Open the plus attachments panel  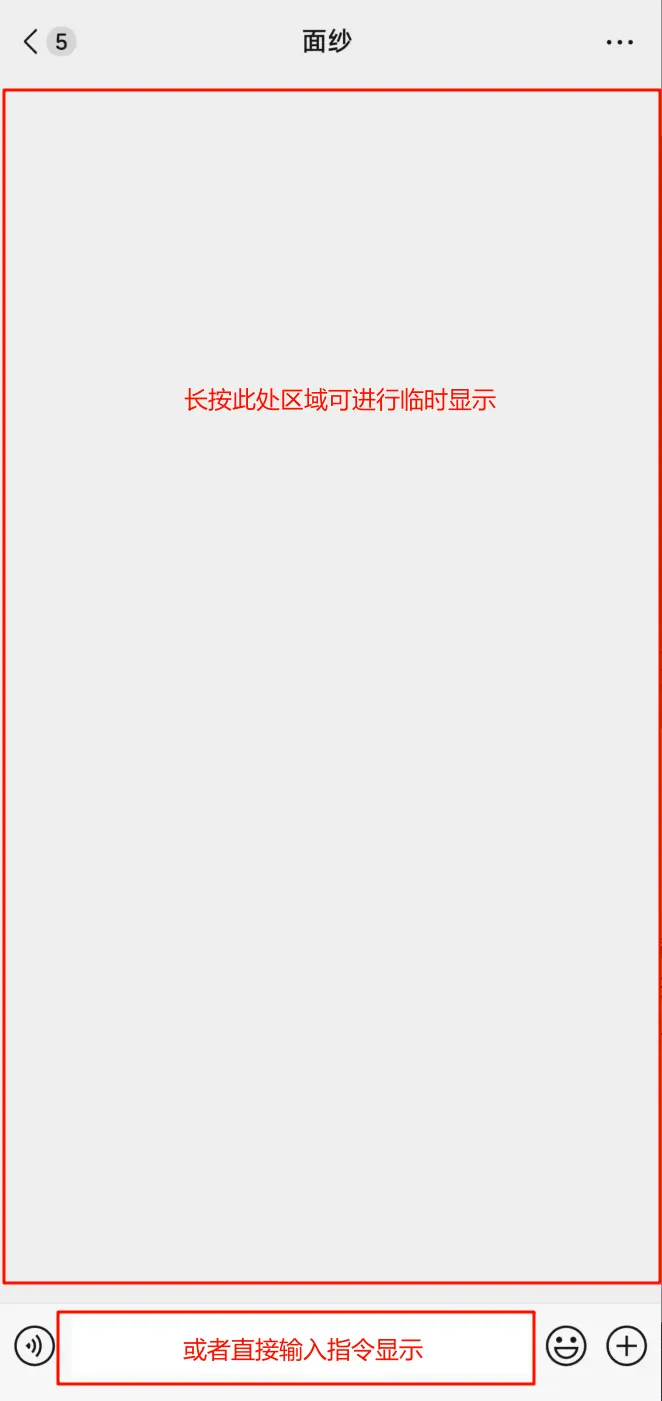(627, 1346)
